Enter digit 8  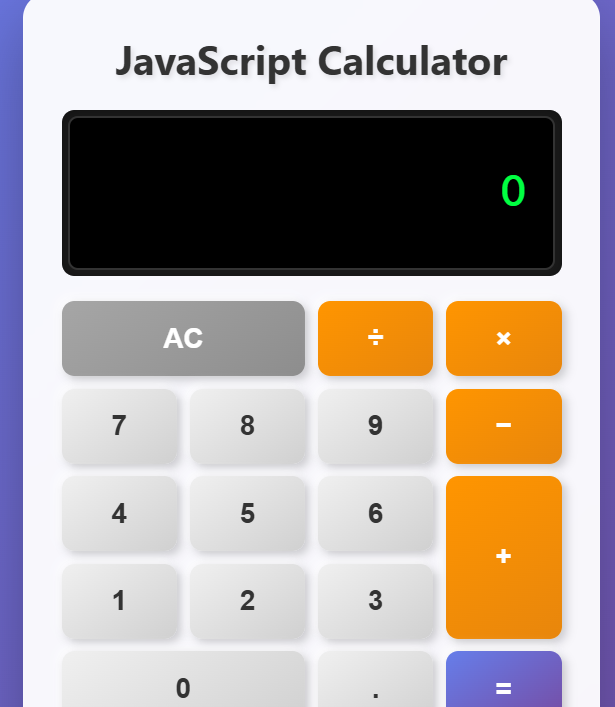(247, 426)
